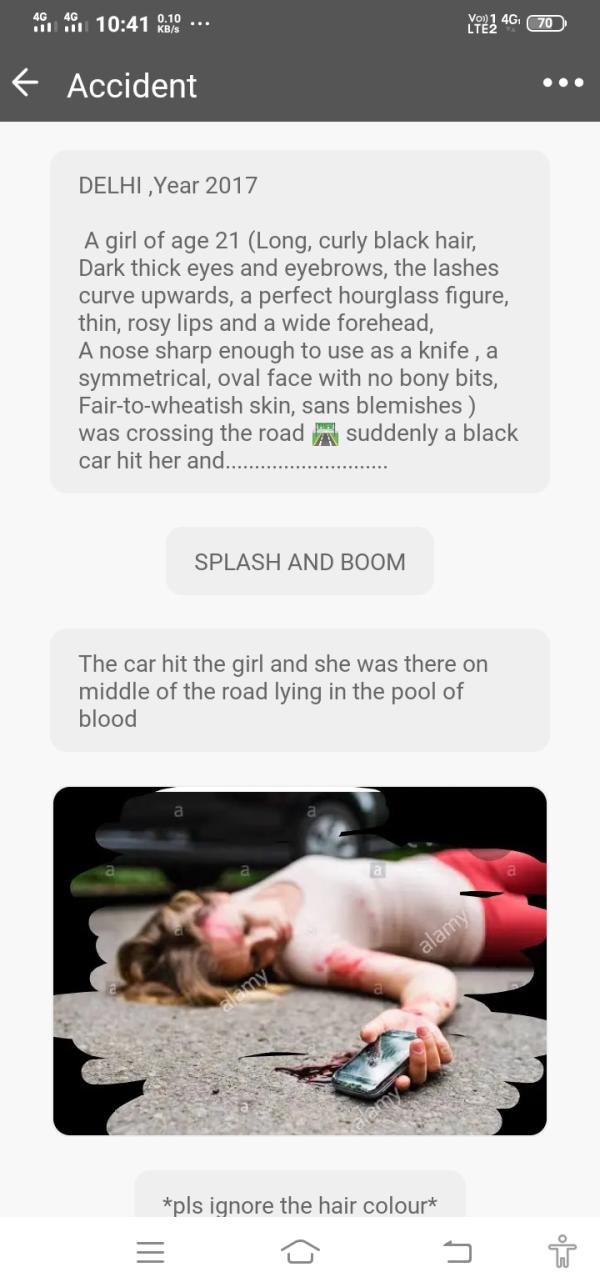
Task: Tap the system back navigation button
Action: (x=457, y=1251)
